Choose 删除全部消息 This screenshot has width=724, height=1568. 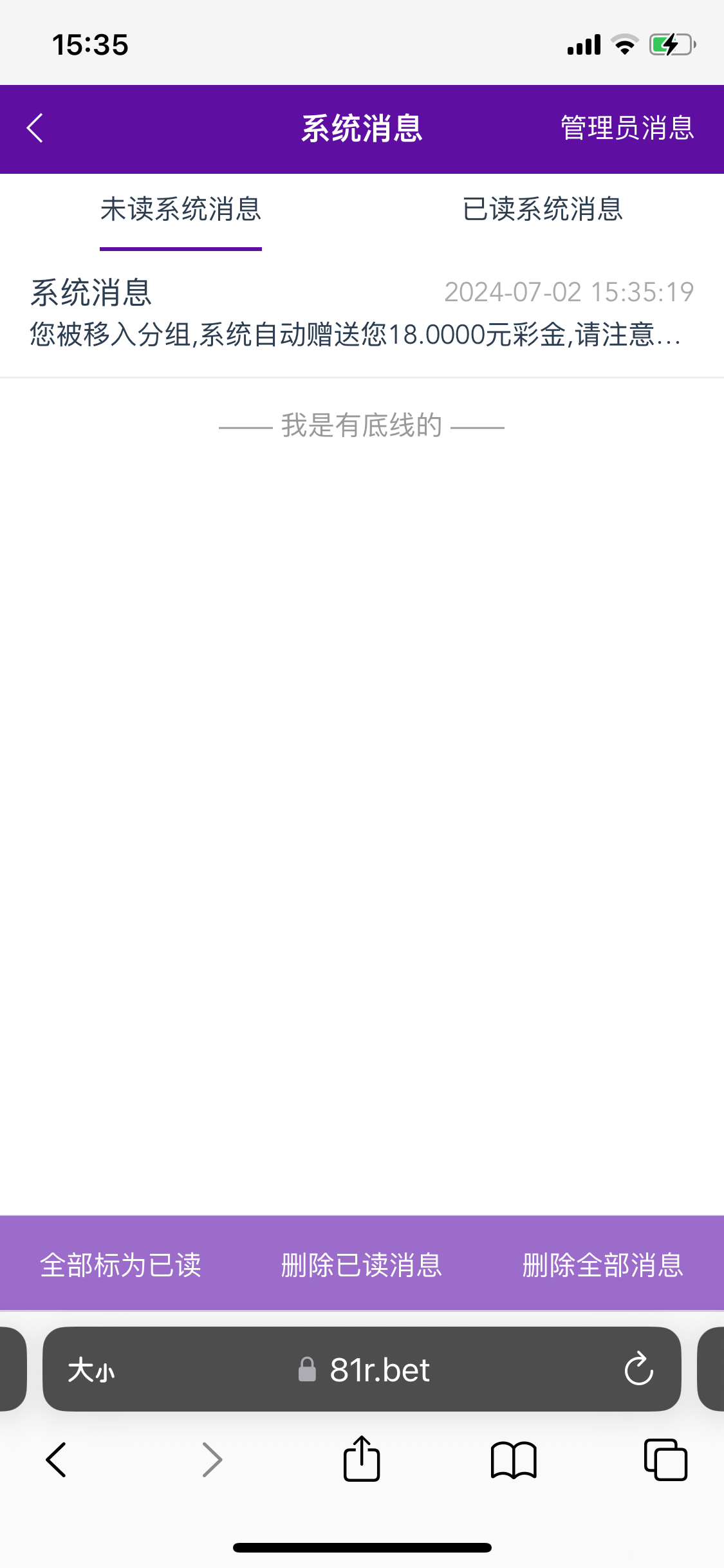click(x=603, y=1265)
